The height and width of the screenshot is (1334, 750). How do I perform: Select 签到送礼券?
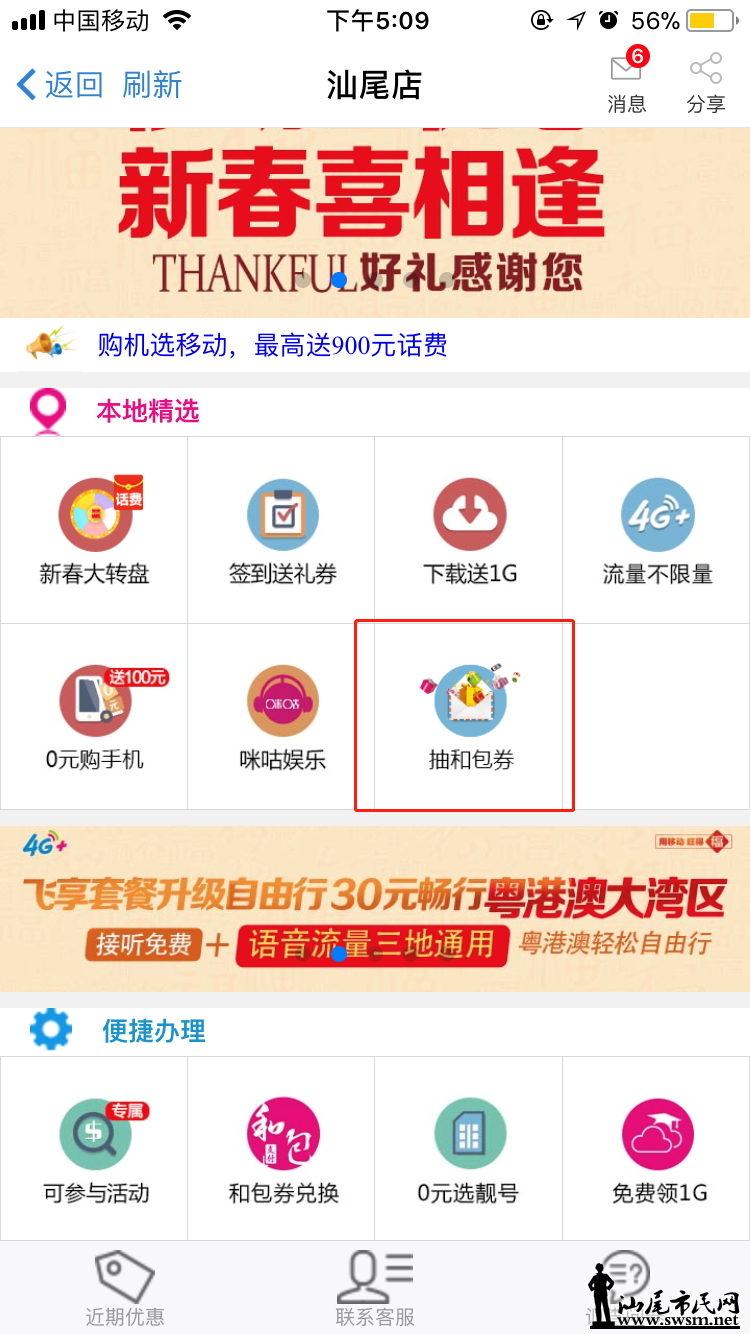coord(282,530)
